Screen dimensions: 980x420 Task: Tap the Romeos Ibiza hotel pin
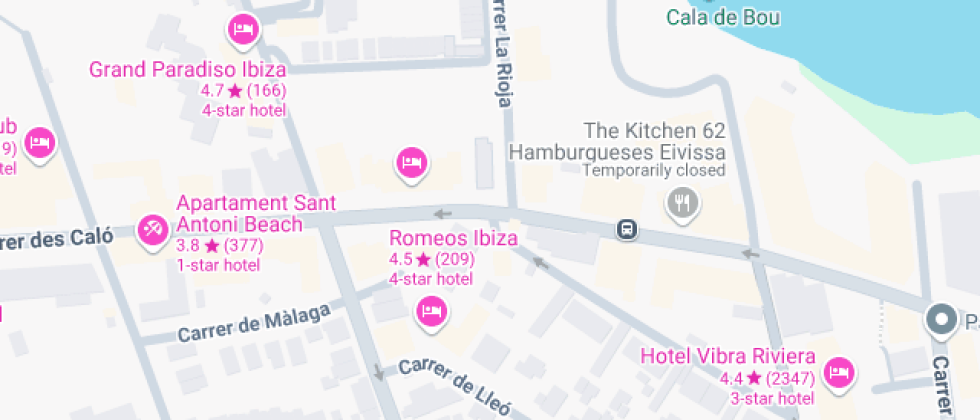tap(430, 311)
